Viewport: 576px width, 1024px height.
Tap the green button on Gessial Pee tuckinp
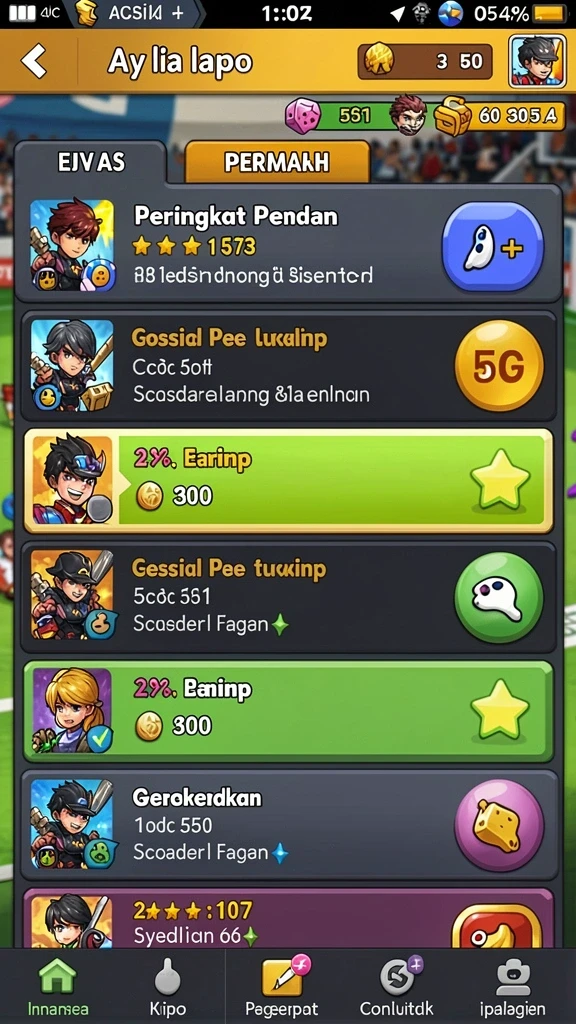pos(499,596)
